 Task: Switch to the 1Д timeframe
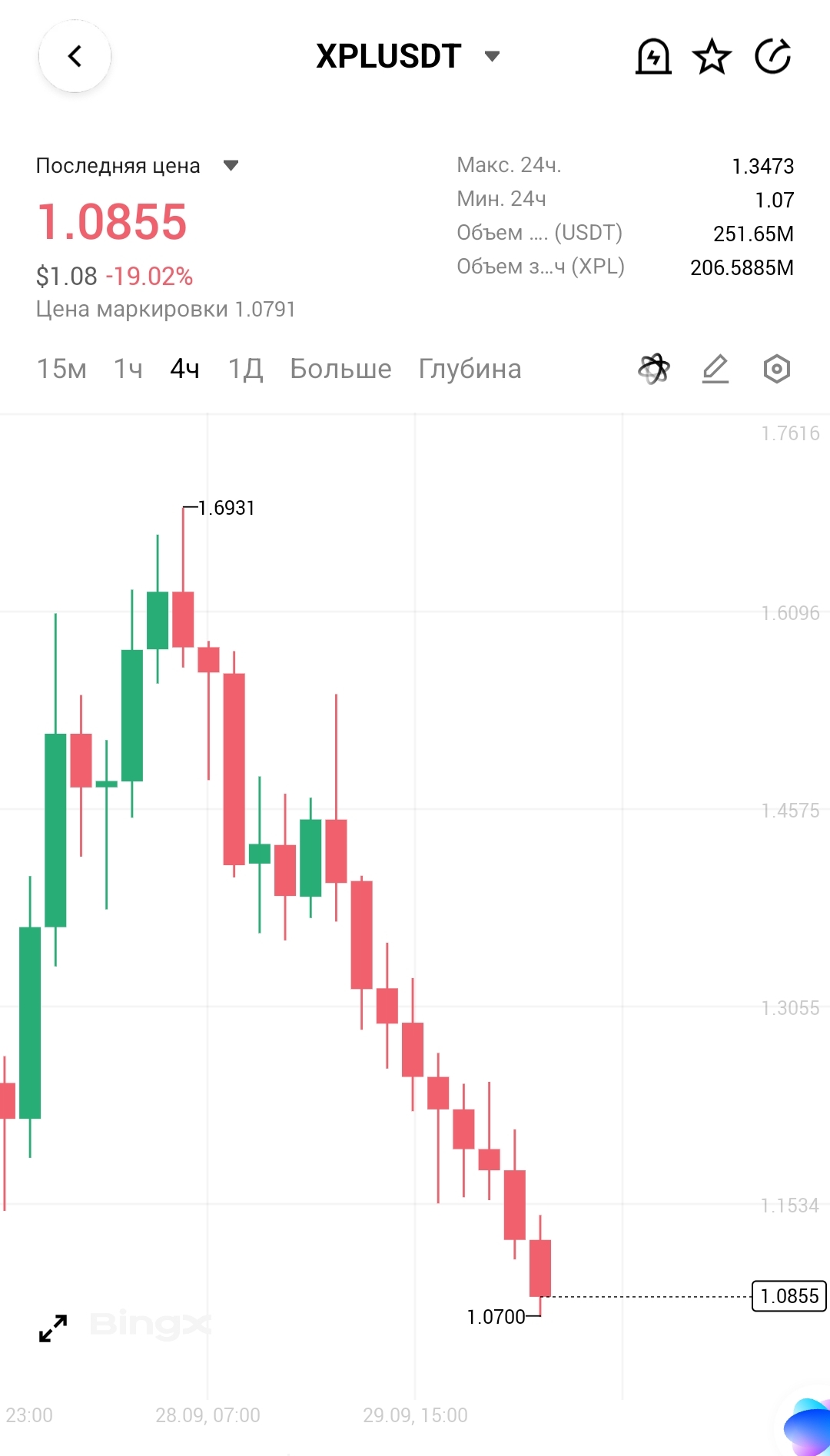(245, 369)
